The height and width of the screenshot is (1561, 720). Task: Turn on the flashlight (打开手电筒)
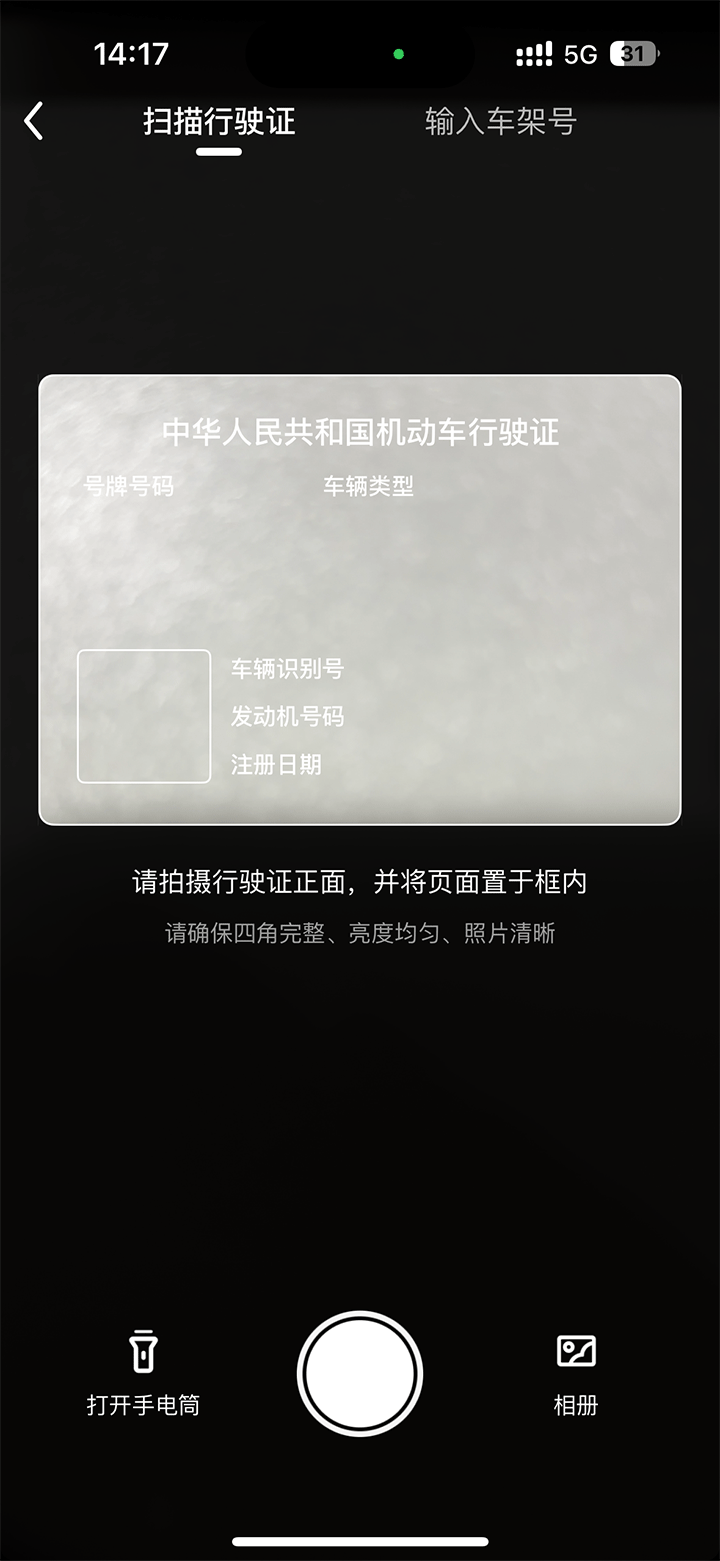click(x=143, y=1372)
